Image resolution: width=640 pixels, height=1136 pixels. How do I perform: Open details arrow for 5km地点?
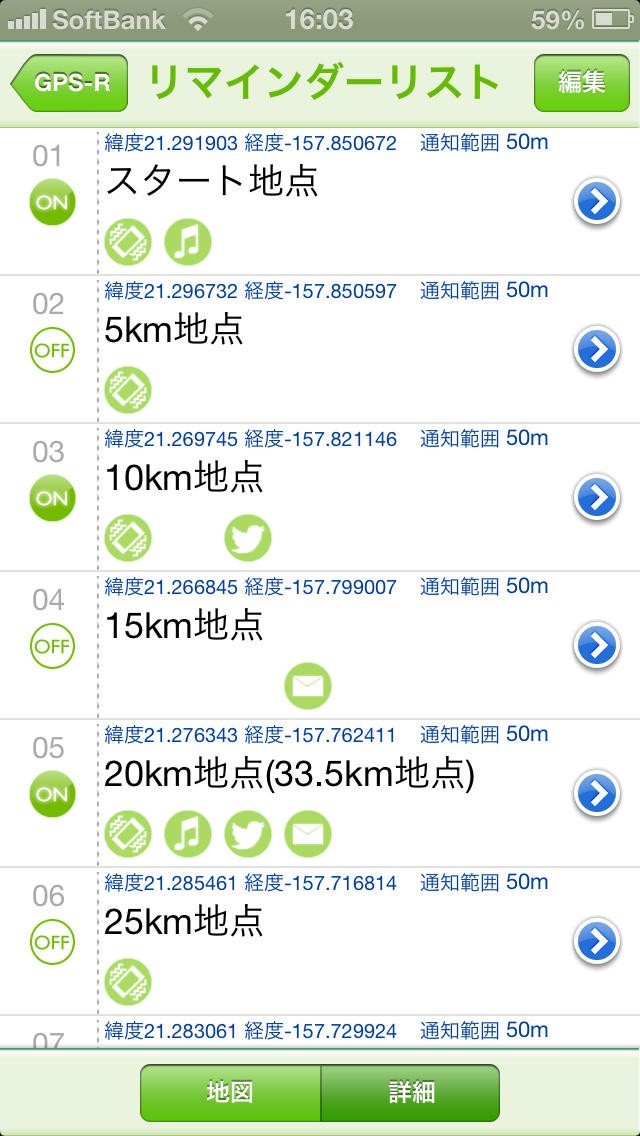(x=596, y=350)
